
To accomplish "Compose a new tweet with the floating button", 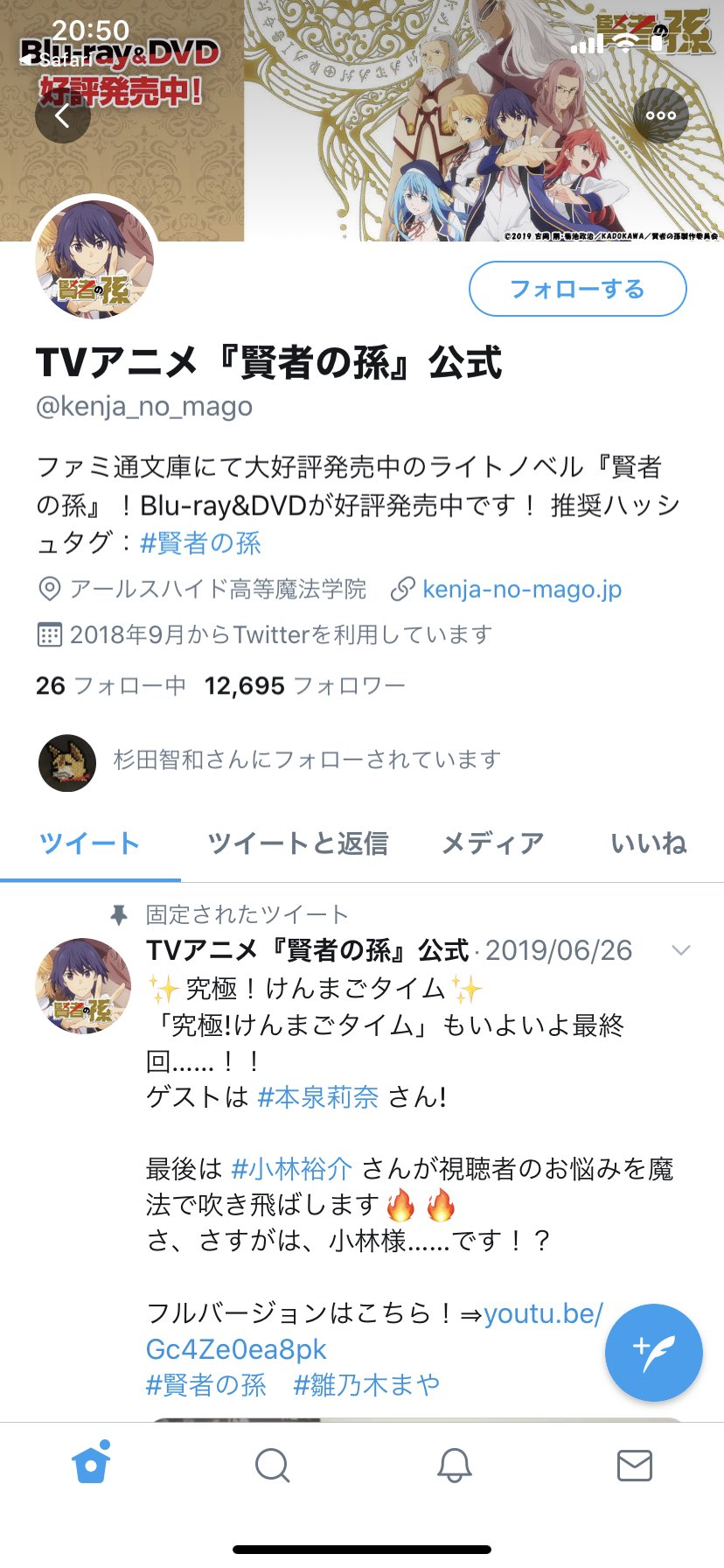I will [654, 1352].
